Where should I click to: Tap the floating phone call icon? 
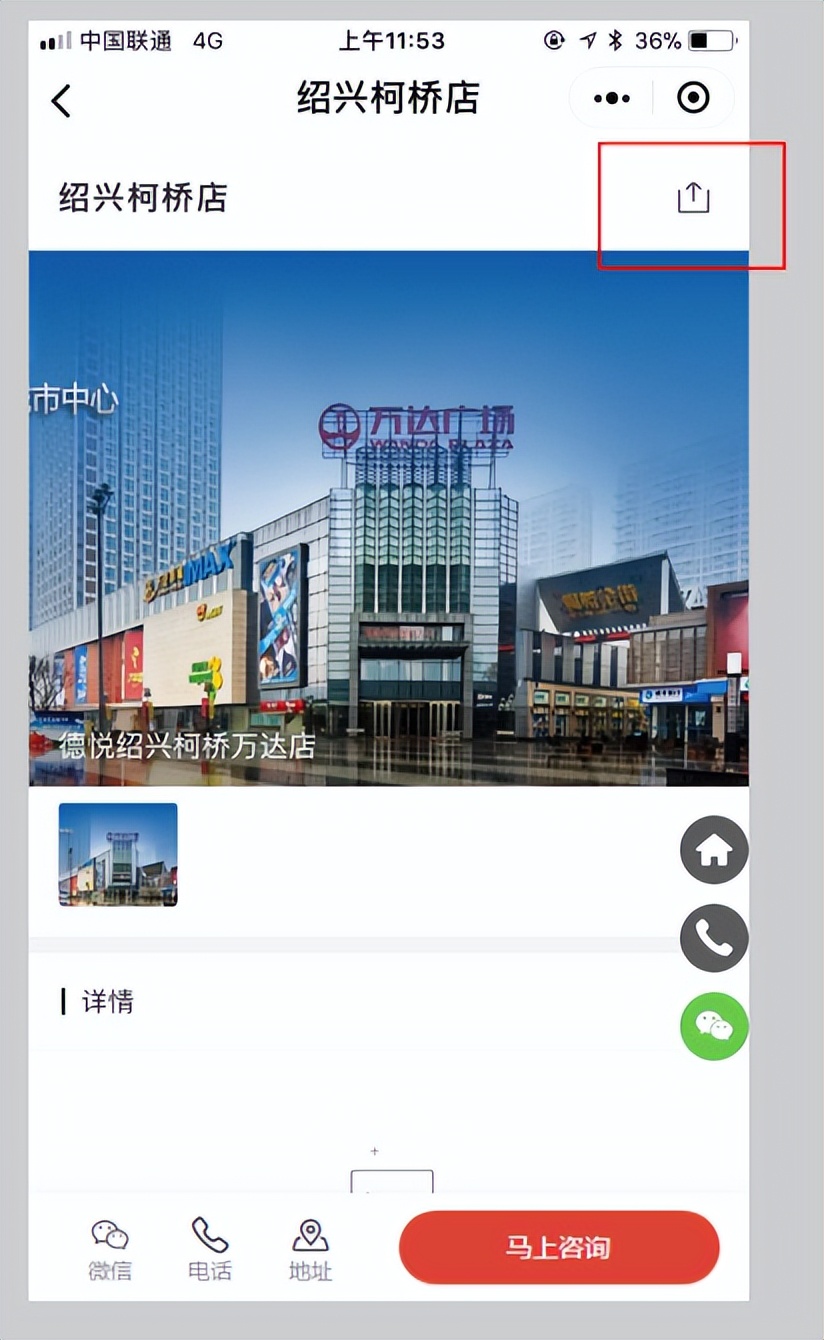(x=713, y=938)
